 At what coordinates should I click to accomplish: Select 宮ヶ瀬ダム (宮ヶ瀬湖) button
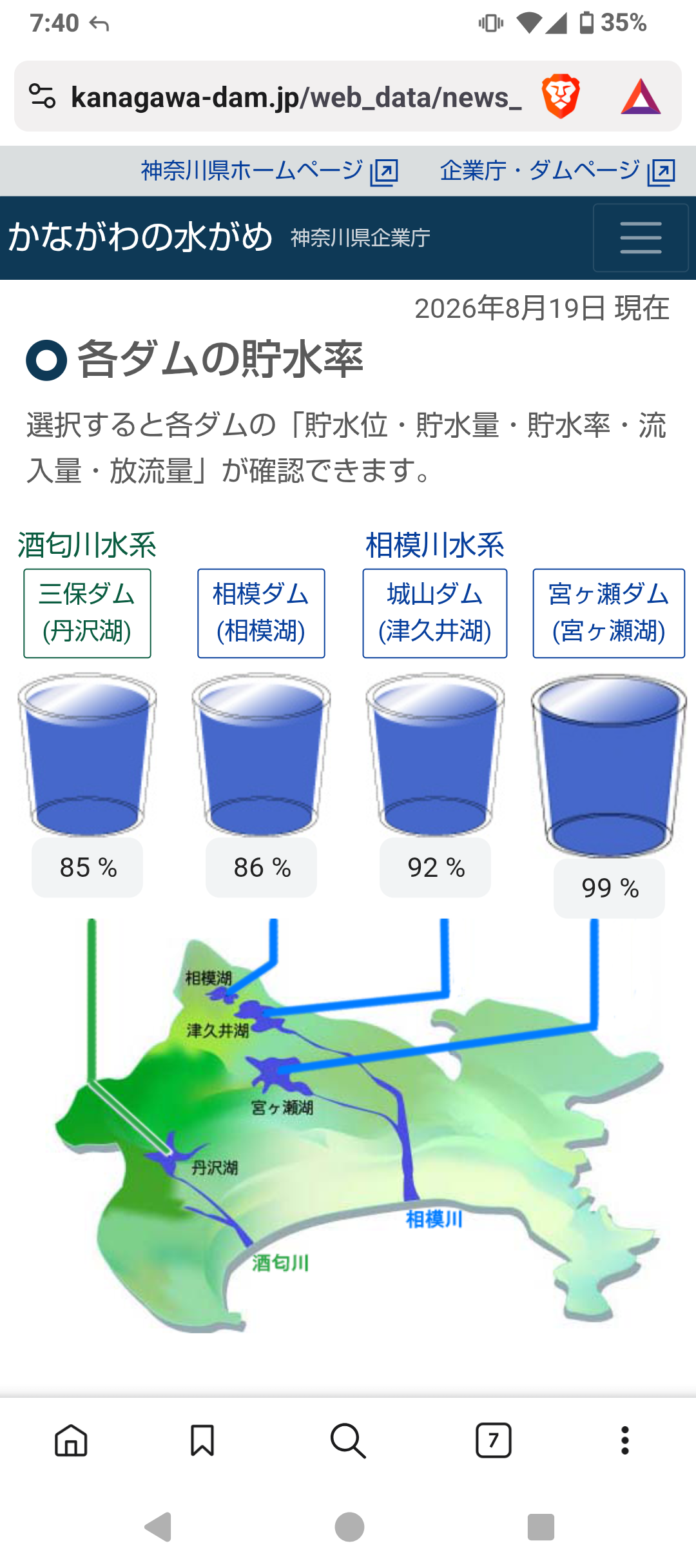pos(609,613)
